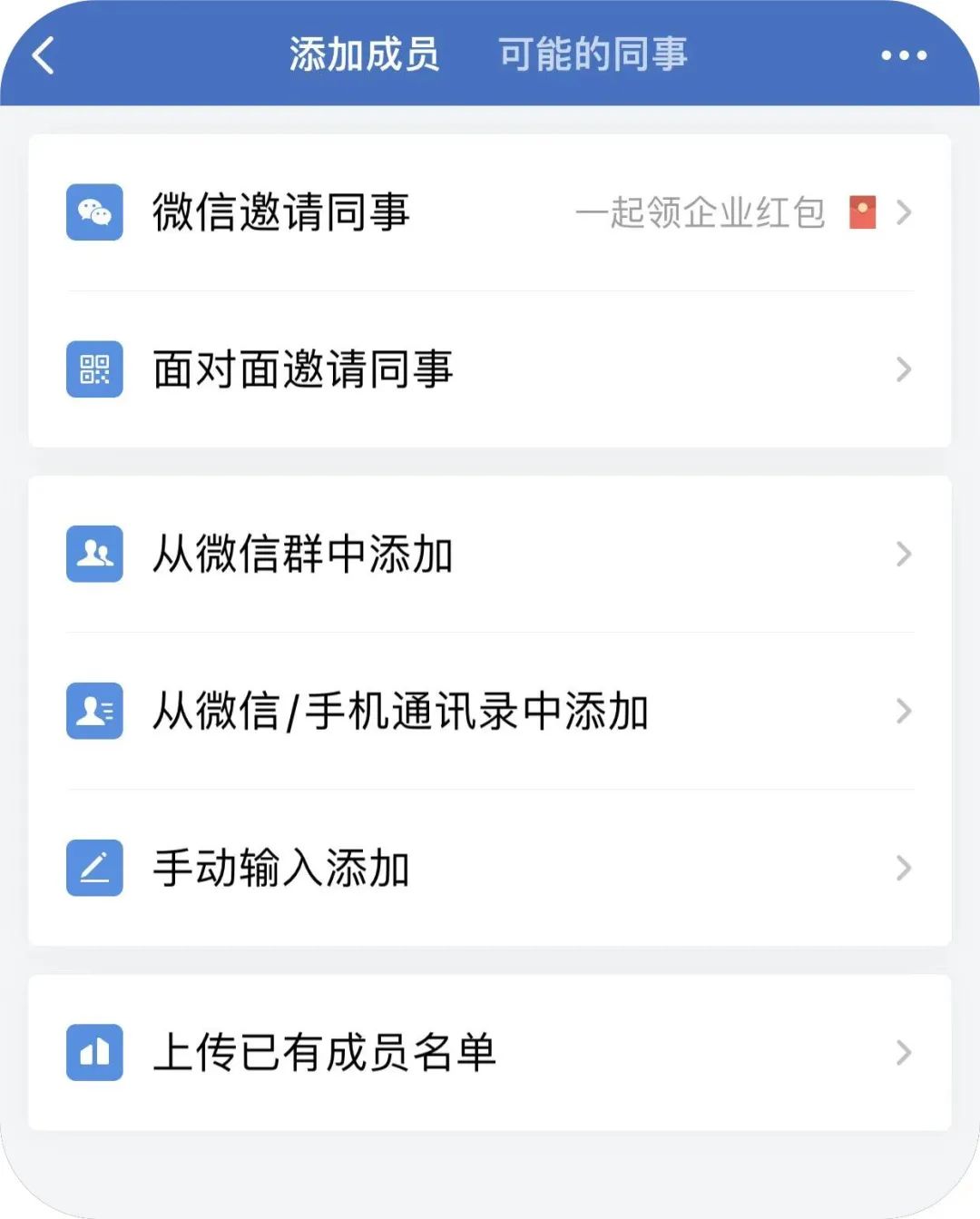Open the three-dot overflow menu
Image resolution: width=980 pixels, height=1219 pixels.
[x=904, y=55]
